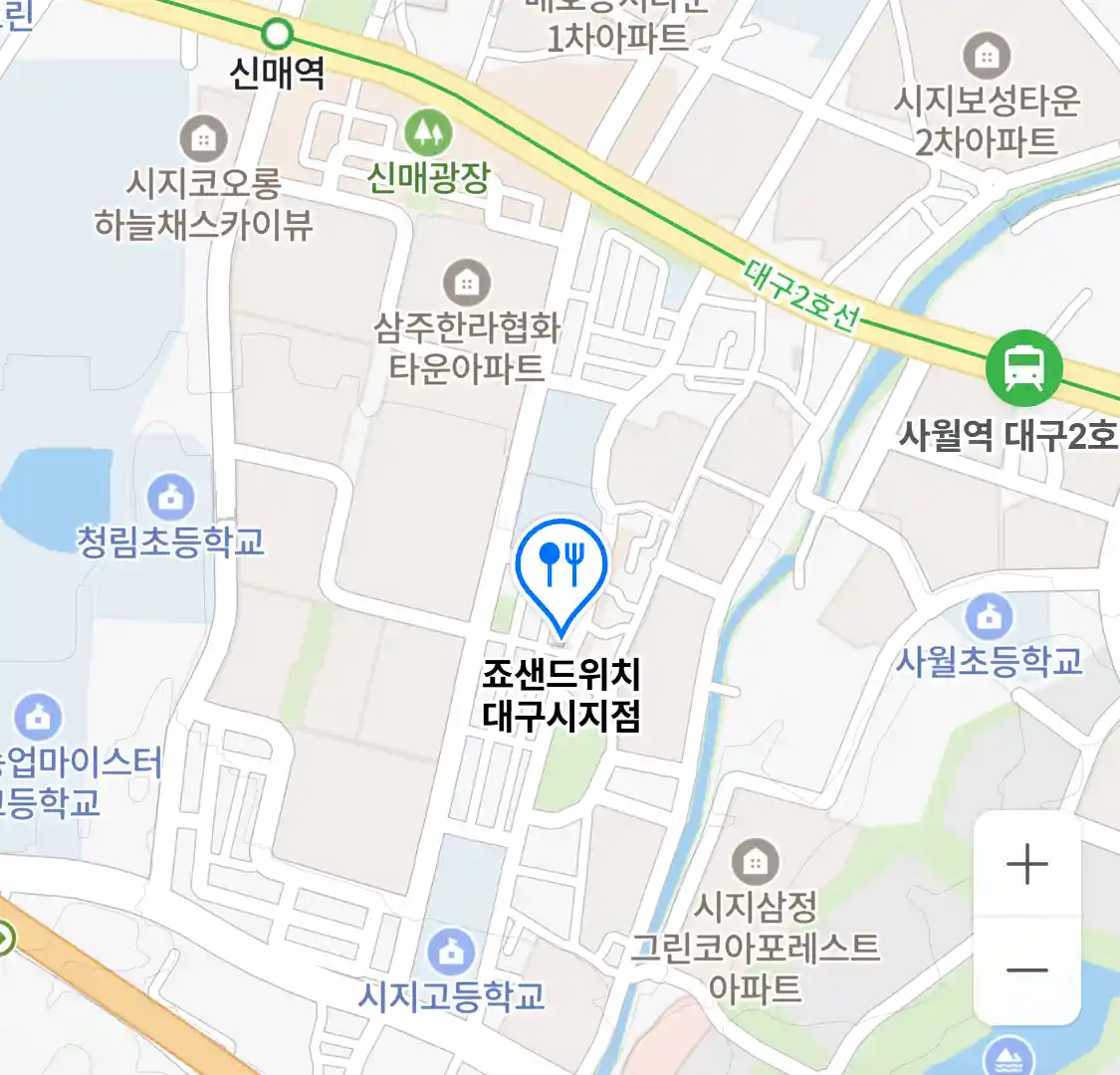Select the 삼주한라협화타운아파트 marker

coord(466,284)
